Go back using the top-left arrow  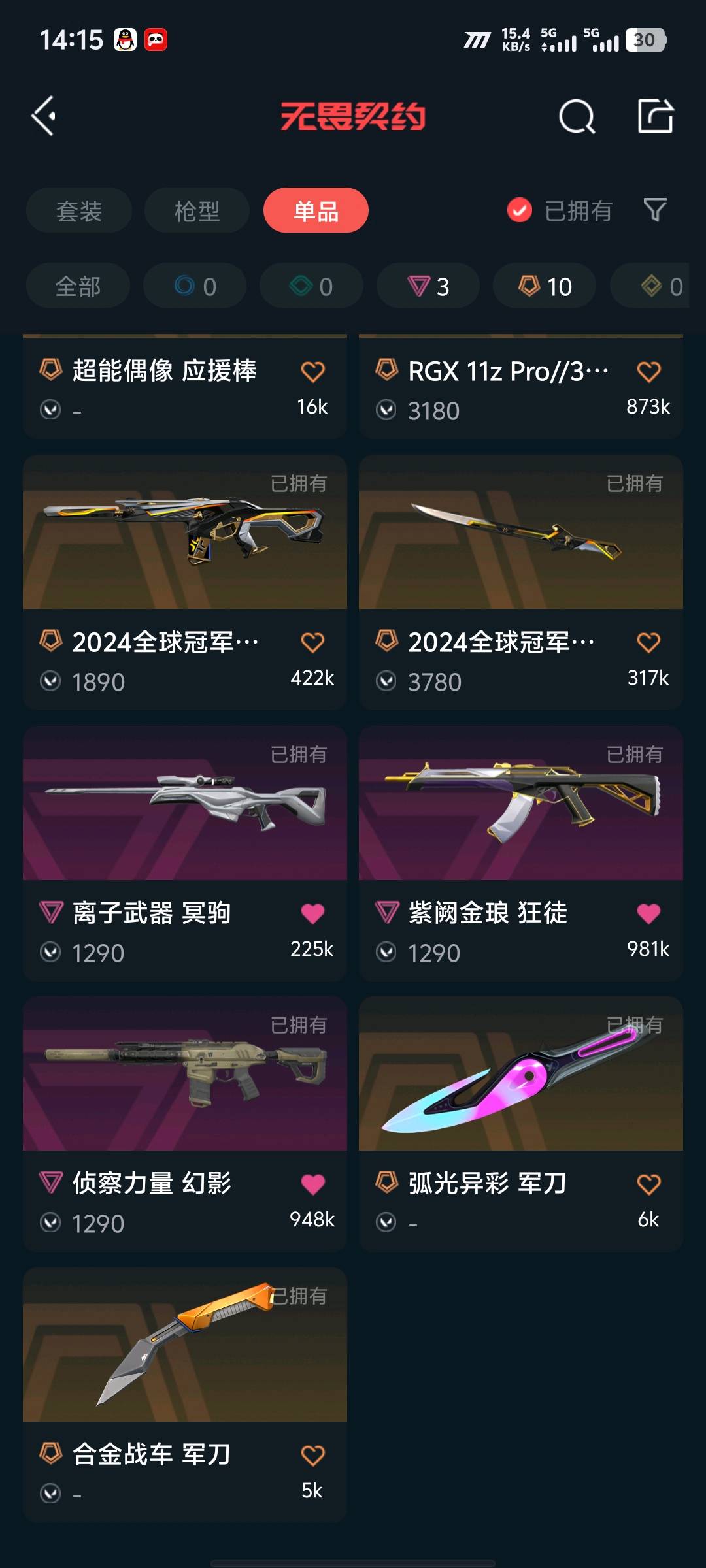(x=44, y=116)
